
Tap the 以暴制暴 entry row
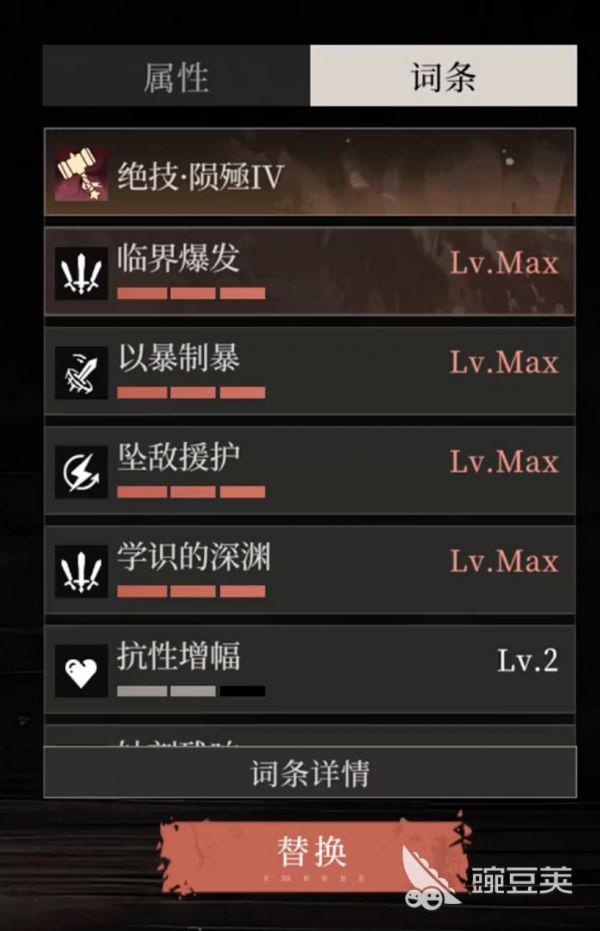tap(309, 370)
